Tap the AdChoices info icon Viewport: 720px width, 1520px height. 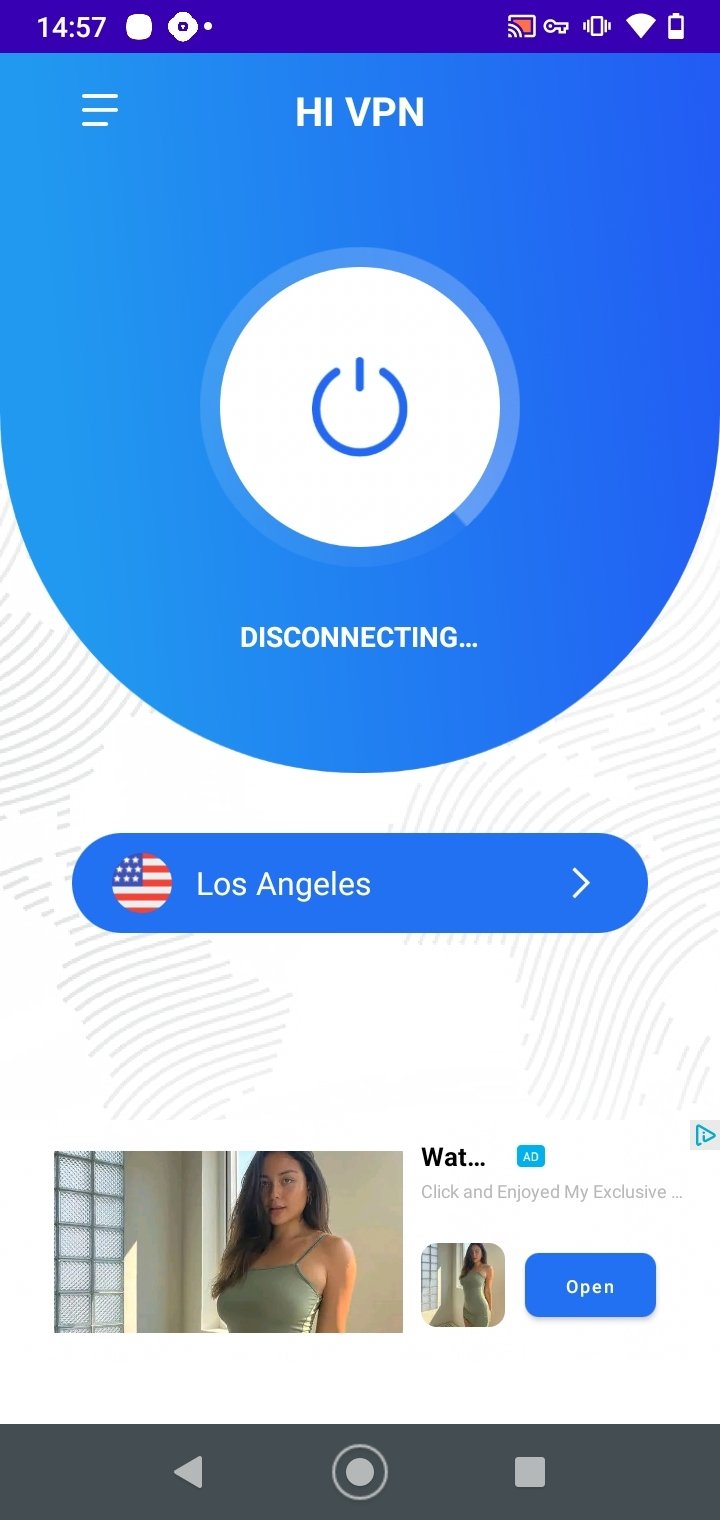click(705, 1136)
